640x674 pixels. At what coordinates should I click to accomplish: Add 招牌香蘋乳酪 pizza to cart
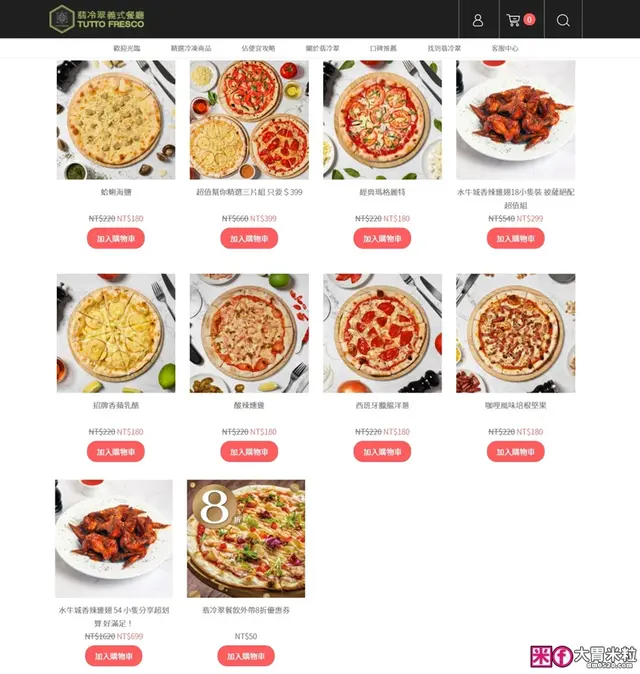click(x=116, y=452)
